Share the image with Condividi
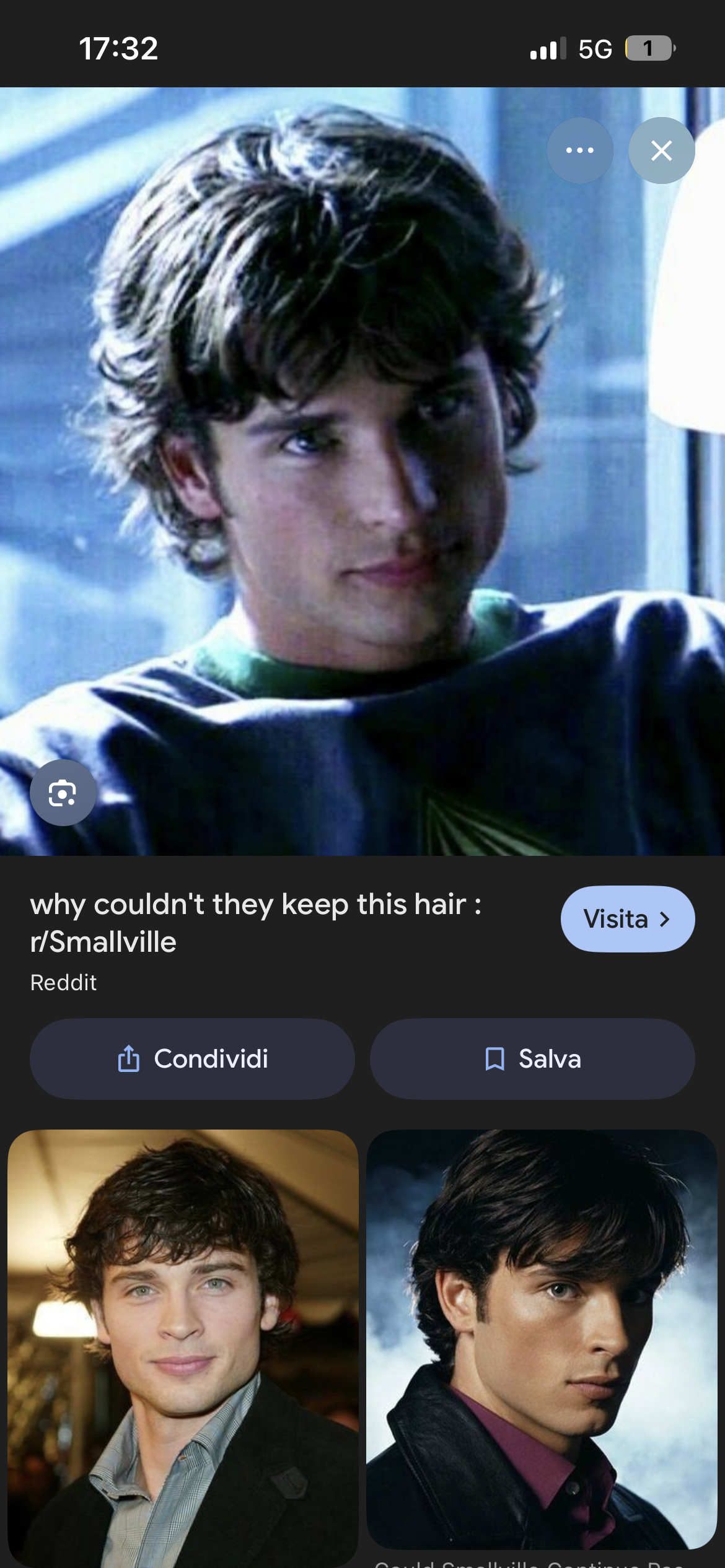 [x=192, y=1059]
